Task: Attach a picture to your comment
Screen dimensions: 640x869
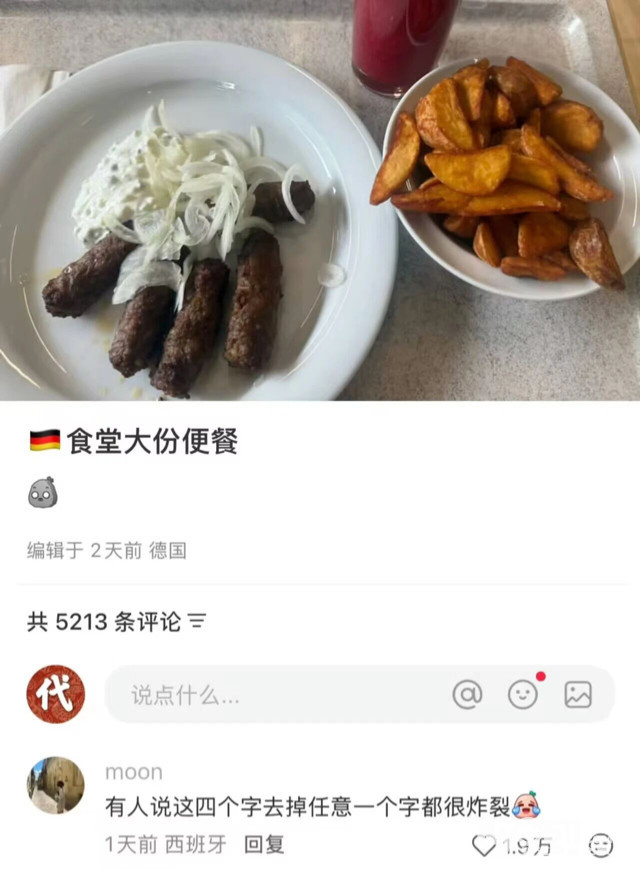Action: tap(578, 694)
